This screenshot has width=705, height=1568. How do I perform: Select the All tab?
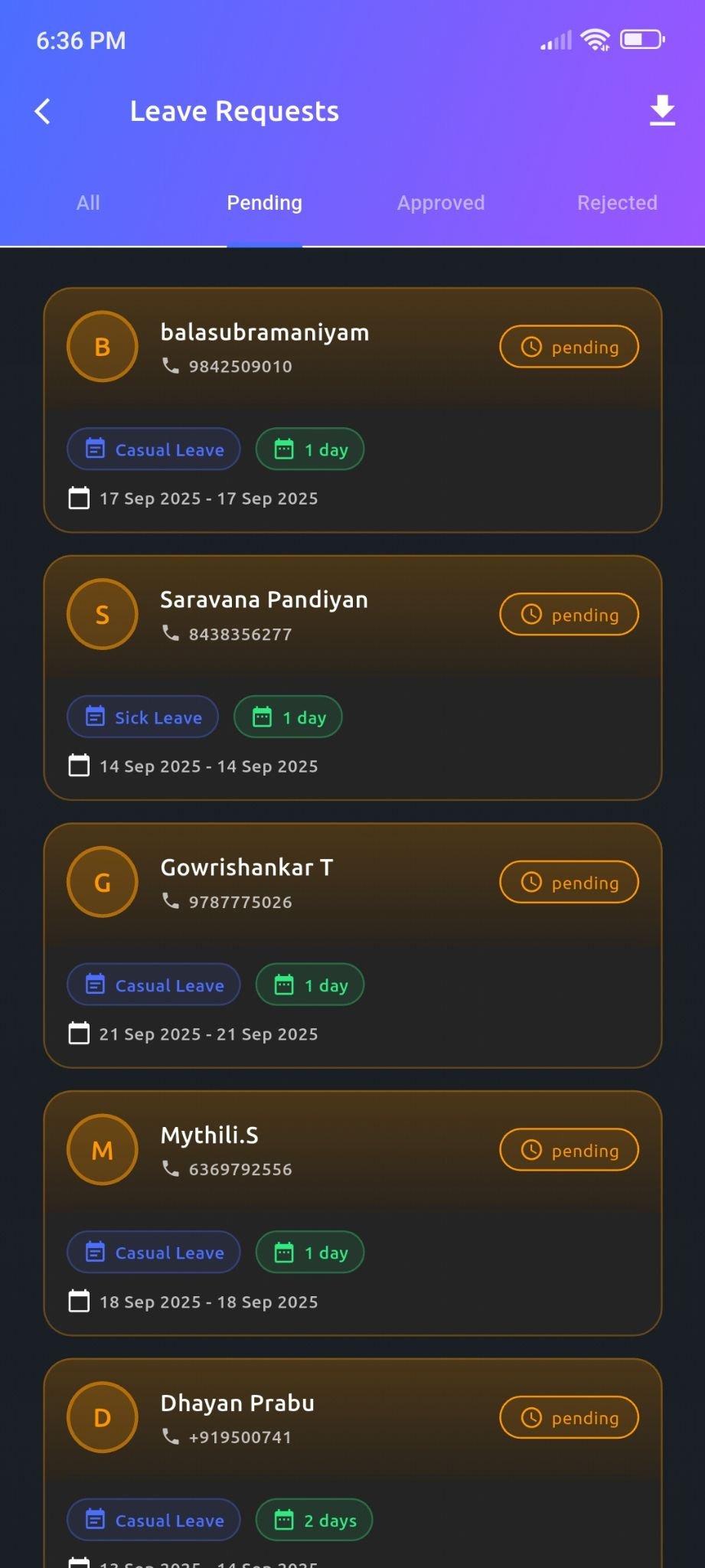pyautogui.click(x=87, y=202)
